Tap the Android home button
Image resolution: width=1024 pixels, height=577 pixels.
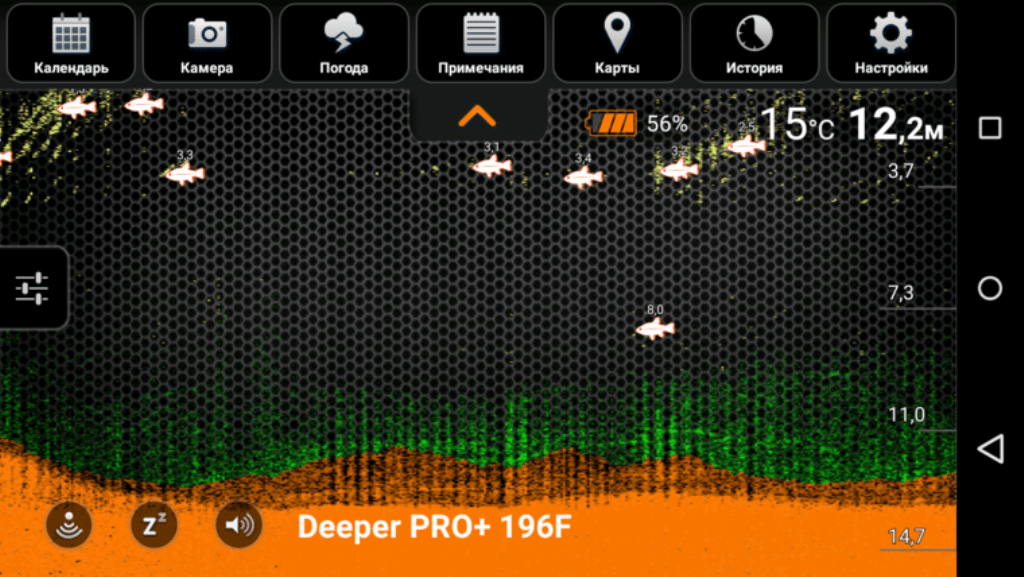pyautogui.click(x=989, y=289)
